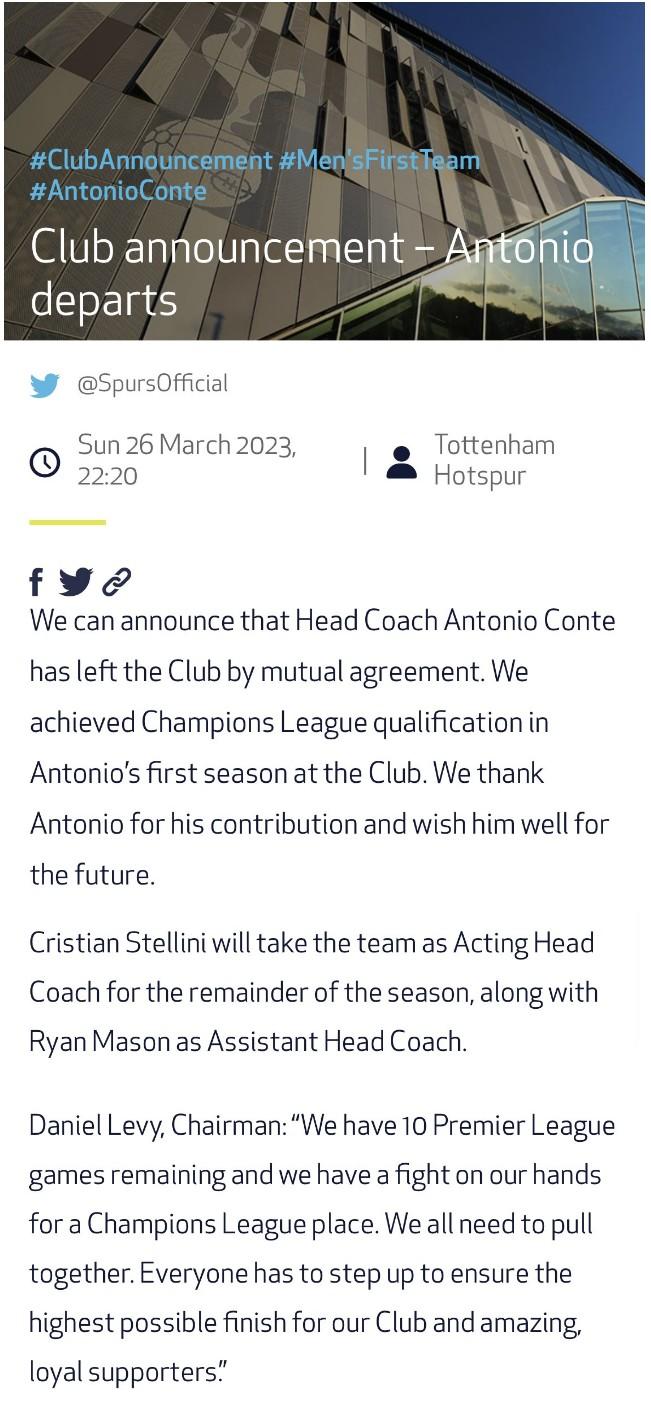The image size is (651, 1401).
Task: Open the #ClubAnnouncement hashtag
Action: 151,160
